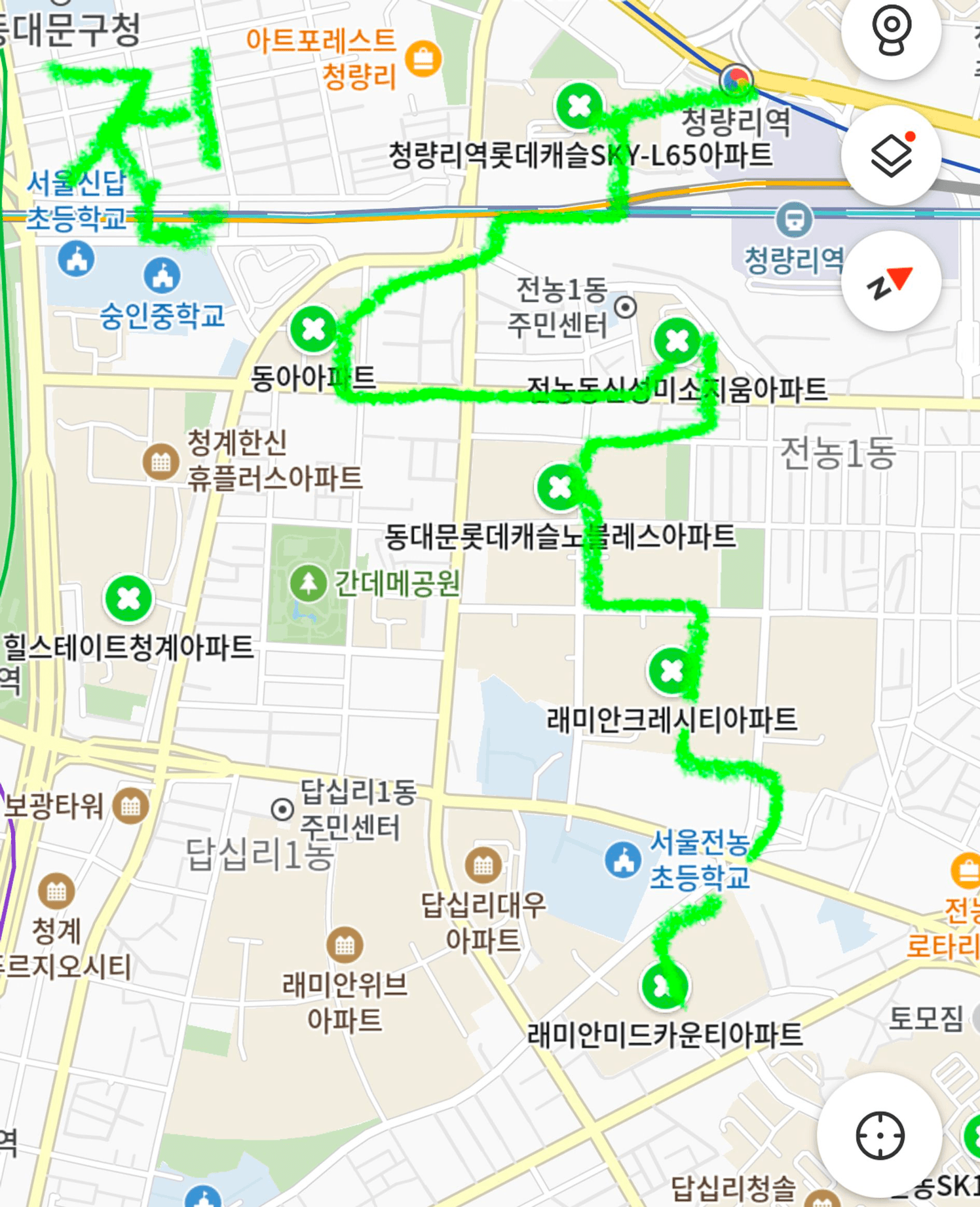Open the 숭인중학교 school icon

162,275
